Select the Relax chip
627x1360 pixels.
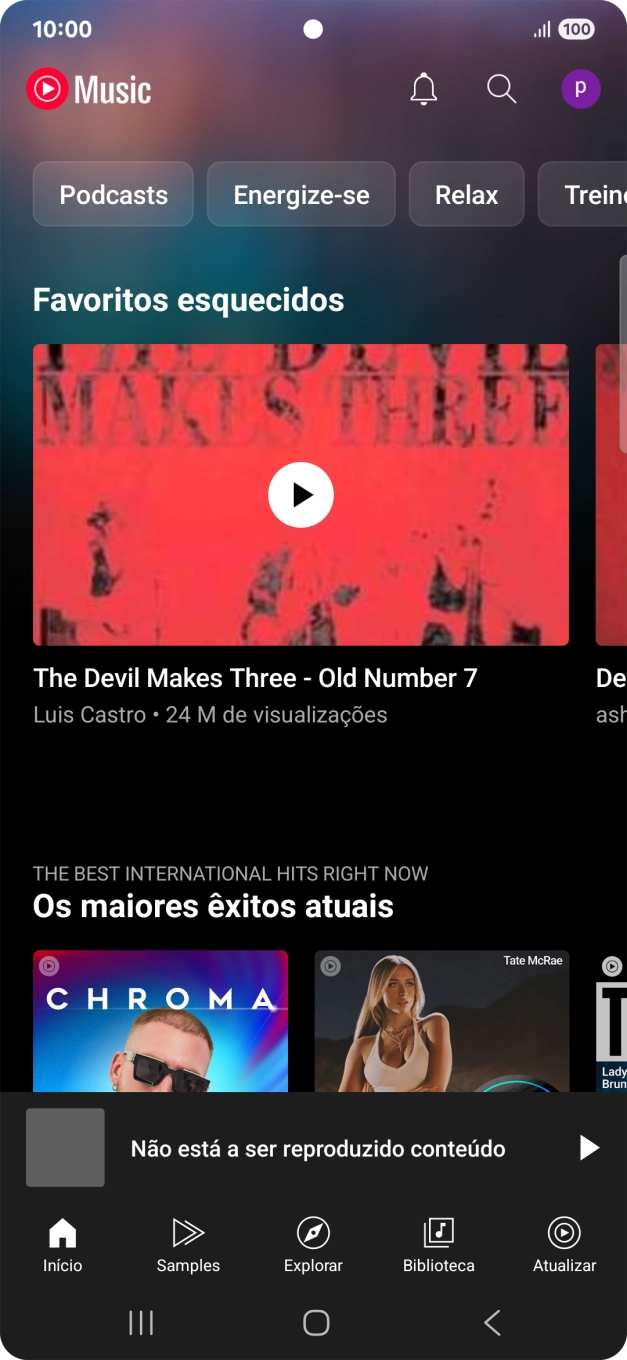point(466,194)
